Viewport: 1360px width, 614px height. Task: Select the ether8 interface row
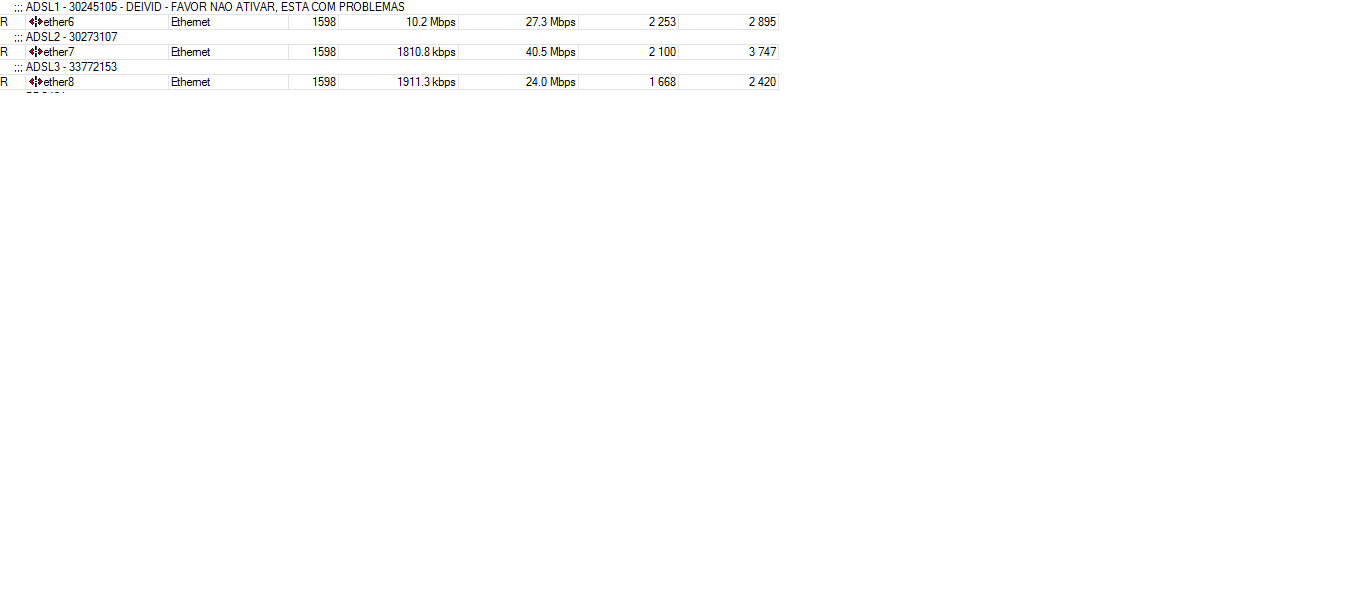click(x=58, y=82)
